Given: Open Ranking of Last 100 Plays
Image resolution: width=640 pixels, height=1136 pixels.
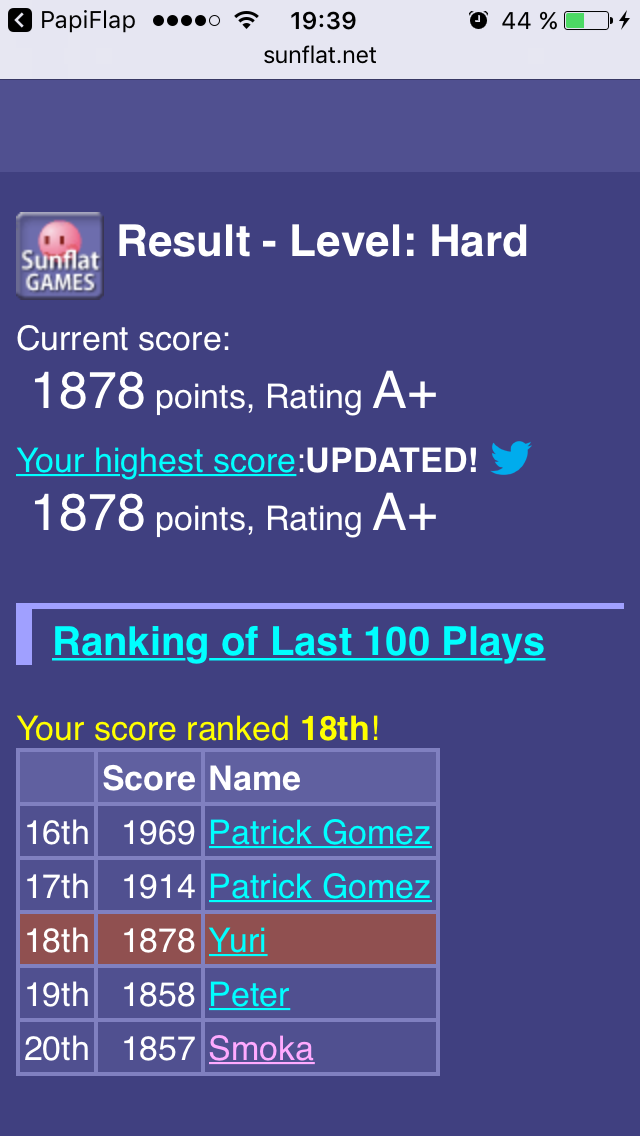Looking at the screenshot, I should 298,641.
